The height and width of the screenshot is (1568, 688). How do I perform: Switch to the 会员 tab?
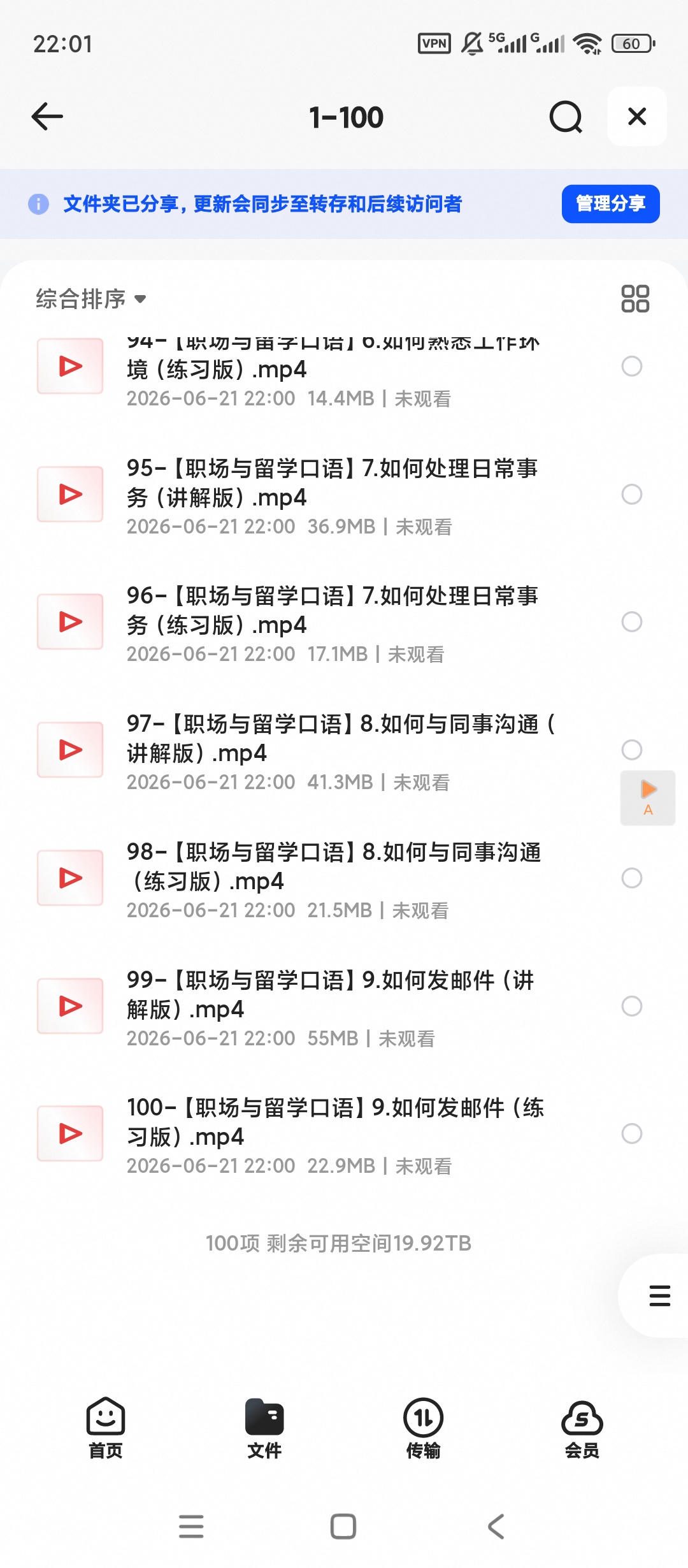click(x=582, y=1428)
